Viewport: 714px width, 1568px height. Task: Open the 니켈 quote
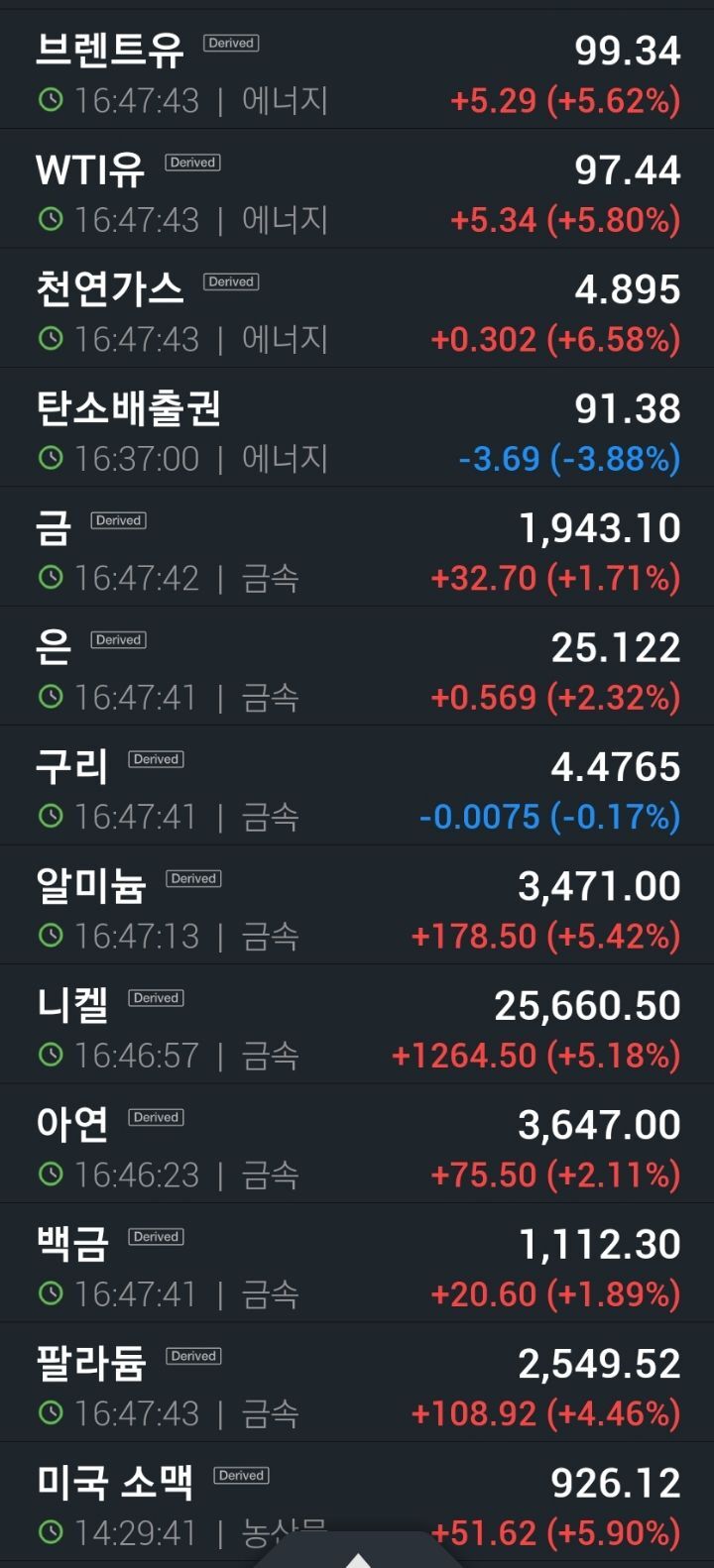click(357, 1025)
